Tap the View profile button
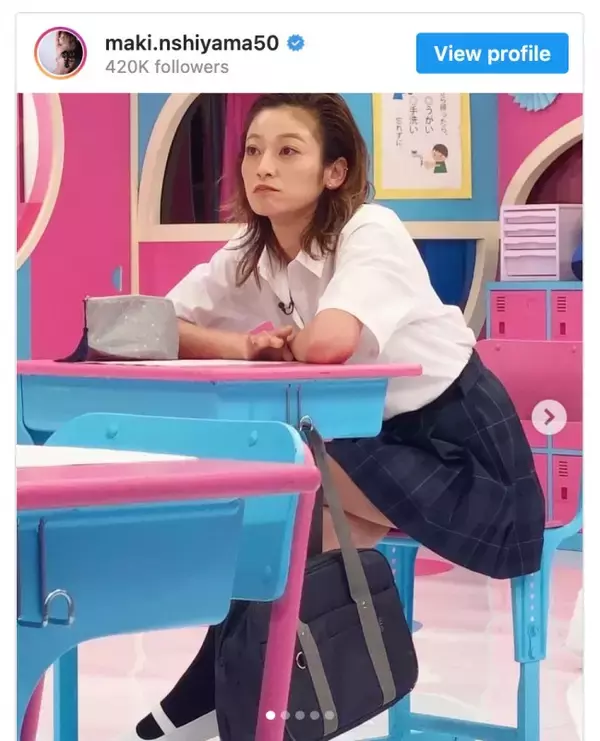Viewport: 600px width, 741px height. [492, 53]
